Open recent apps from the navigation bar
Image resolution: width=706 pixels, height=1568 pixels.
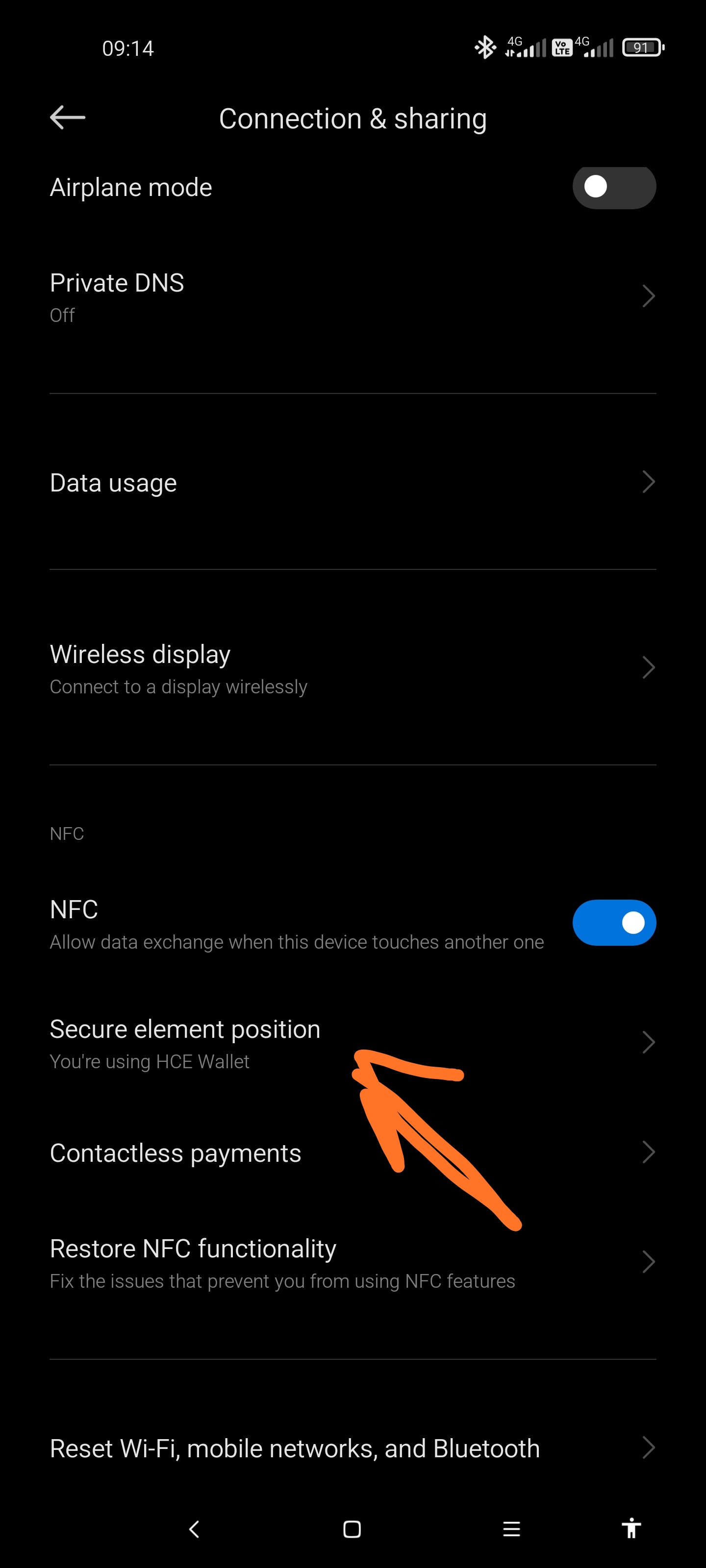pyautogui.click(x=512, y=1529)
